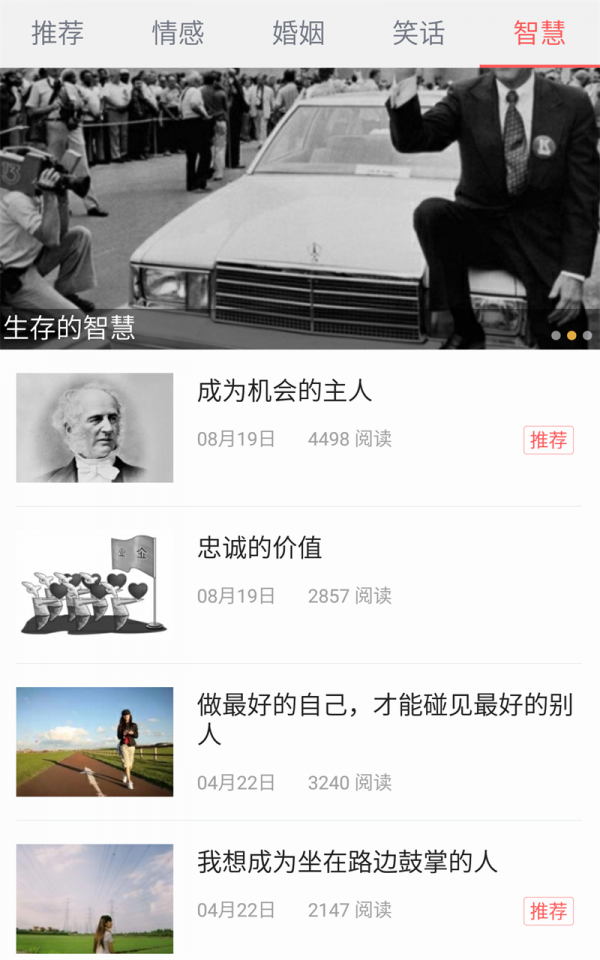Switch to the 推荐 tab
The image size is (600, 960).
57,33
